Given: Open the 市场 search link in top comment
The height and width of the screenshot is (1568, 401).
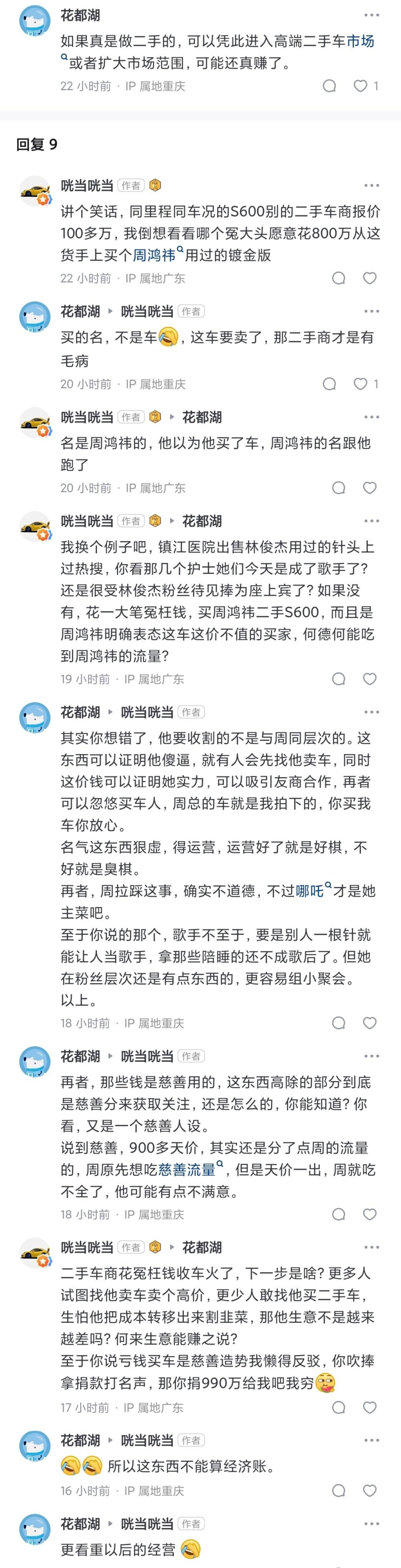Looking at the screenshot, I should point(361,42).
